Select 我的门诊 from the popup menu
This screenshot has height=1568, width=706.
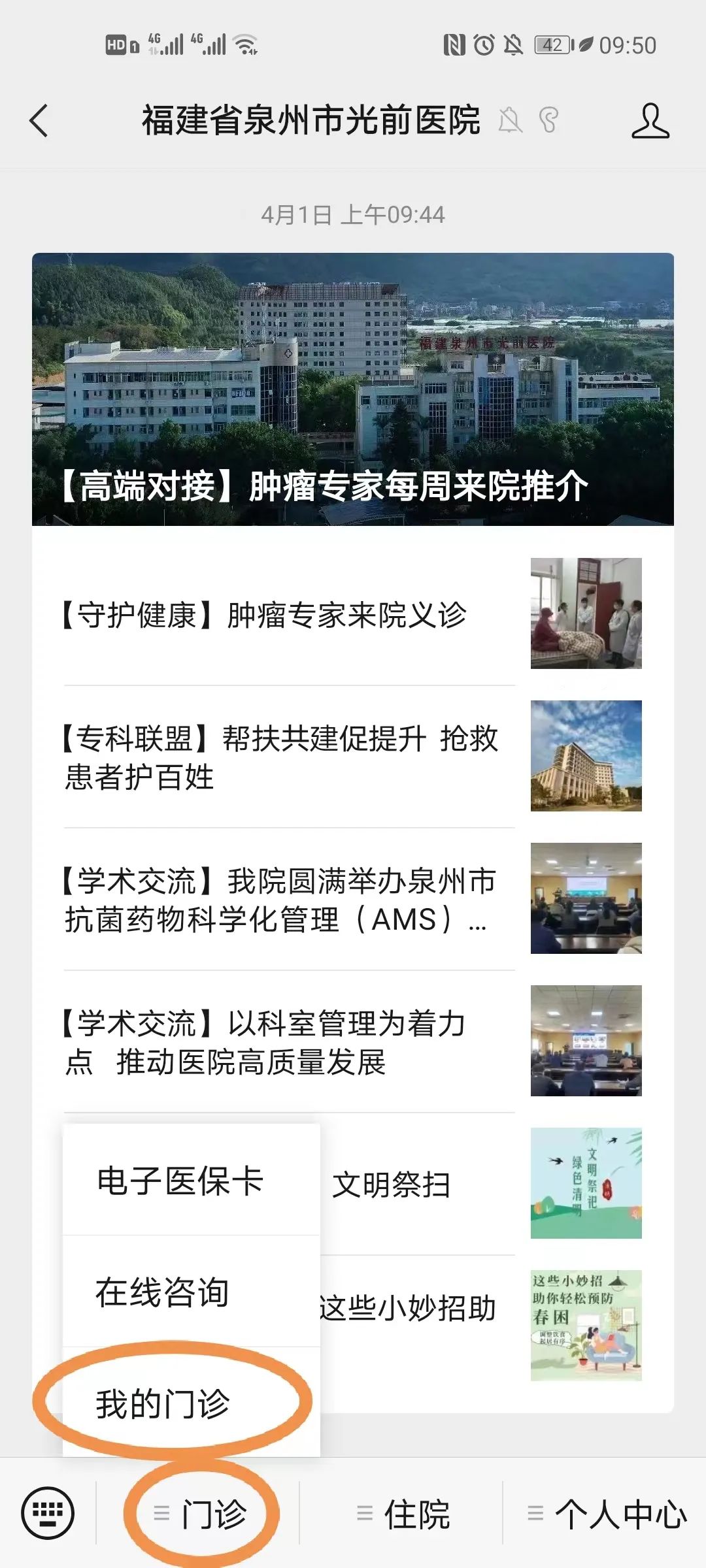(x=163, y=1403)
